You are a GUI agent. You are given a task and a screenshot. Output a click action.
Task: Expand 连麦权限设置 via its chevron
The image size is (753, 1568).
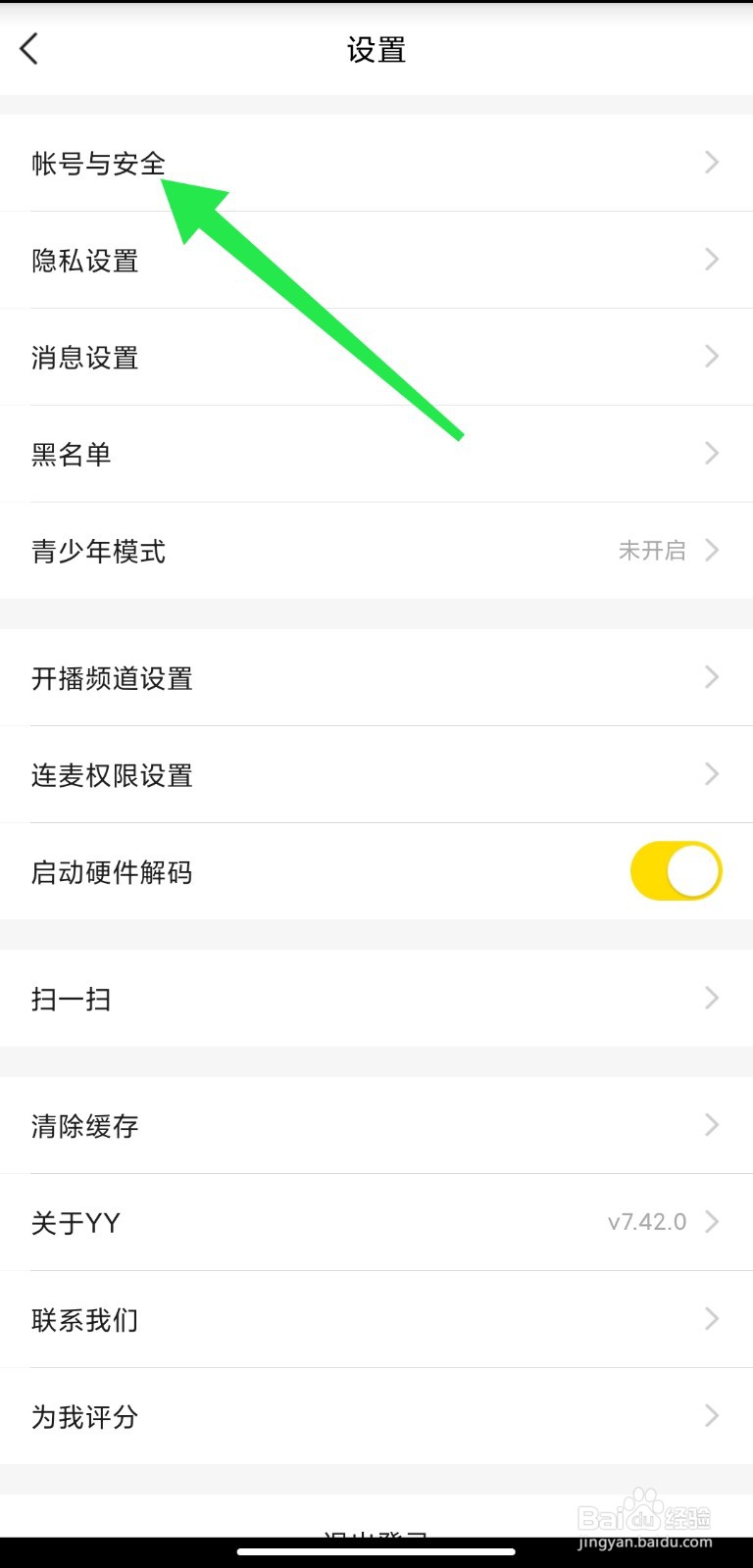click(x=710, y=774)
